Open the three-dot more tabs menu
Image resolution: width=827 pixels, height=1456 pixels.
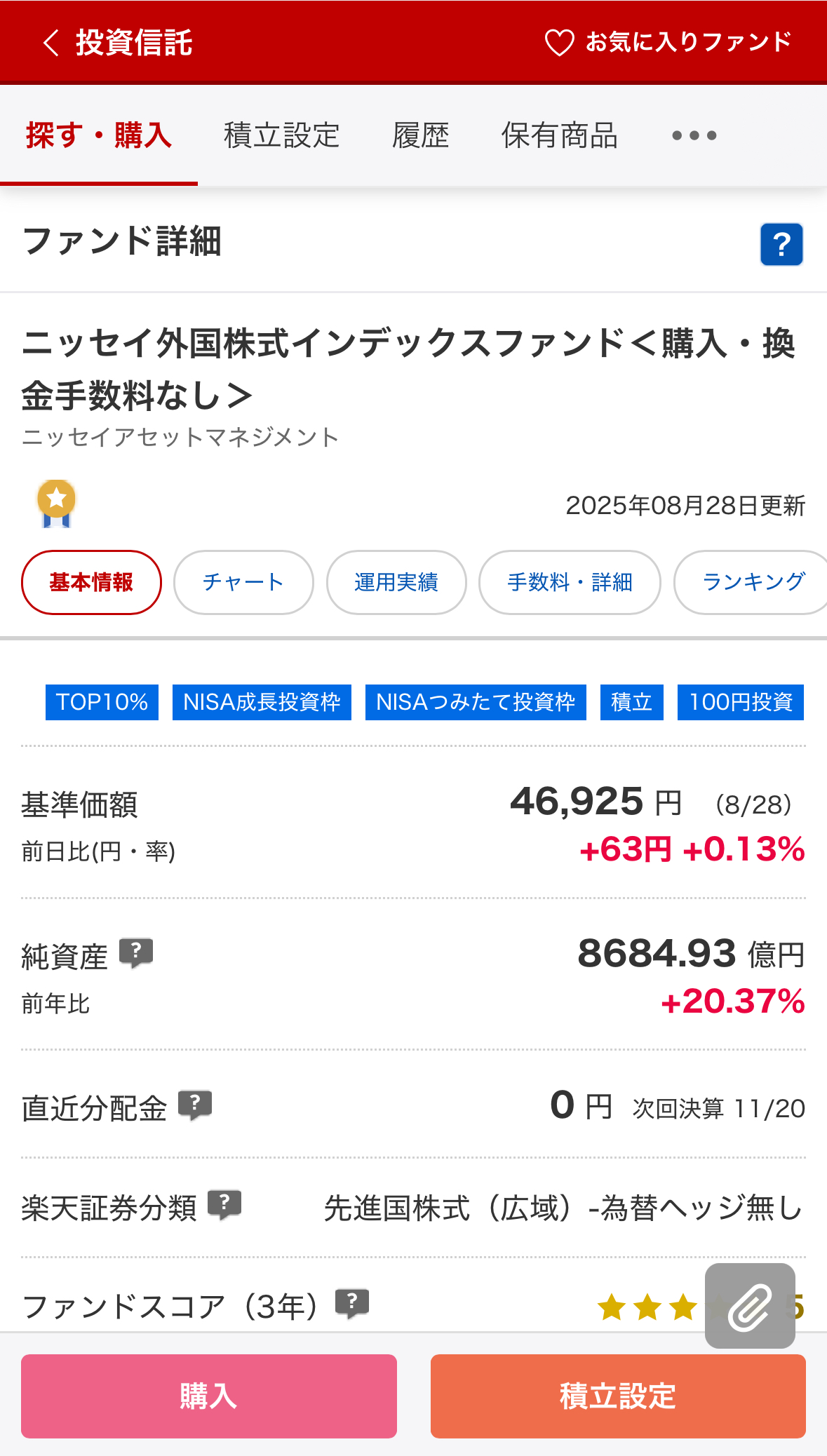694,135
